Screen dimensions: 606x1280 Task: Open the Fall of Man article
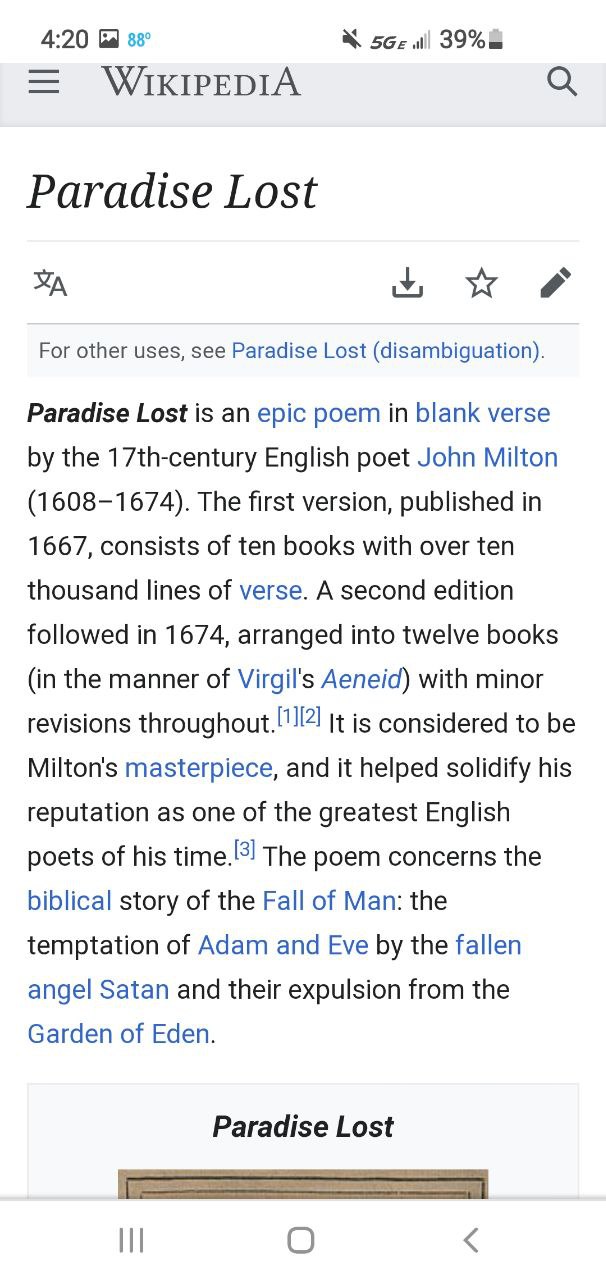(329, 901)
